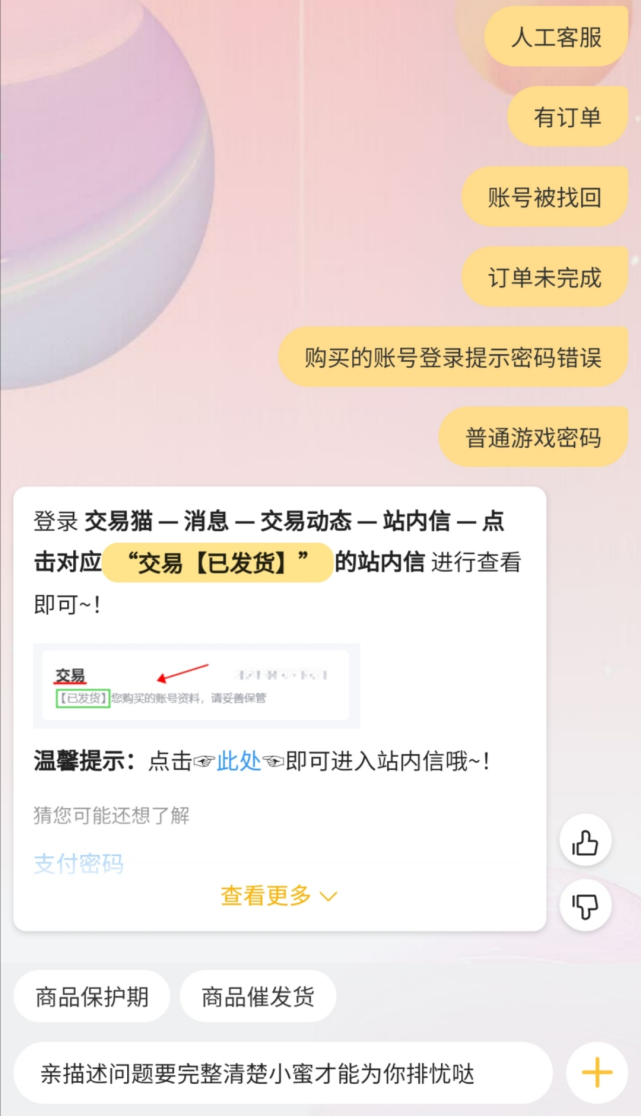This screenshot has width=641, height=1116.
Task: Tap the thumbs down icon
Action: pyautogui.click(x=585, y=906)
